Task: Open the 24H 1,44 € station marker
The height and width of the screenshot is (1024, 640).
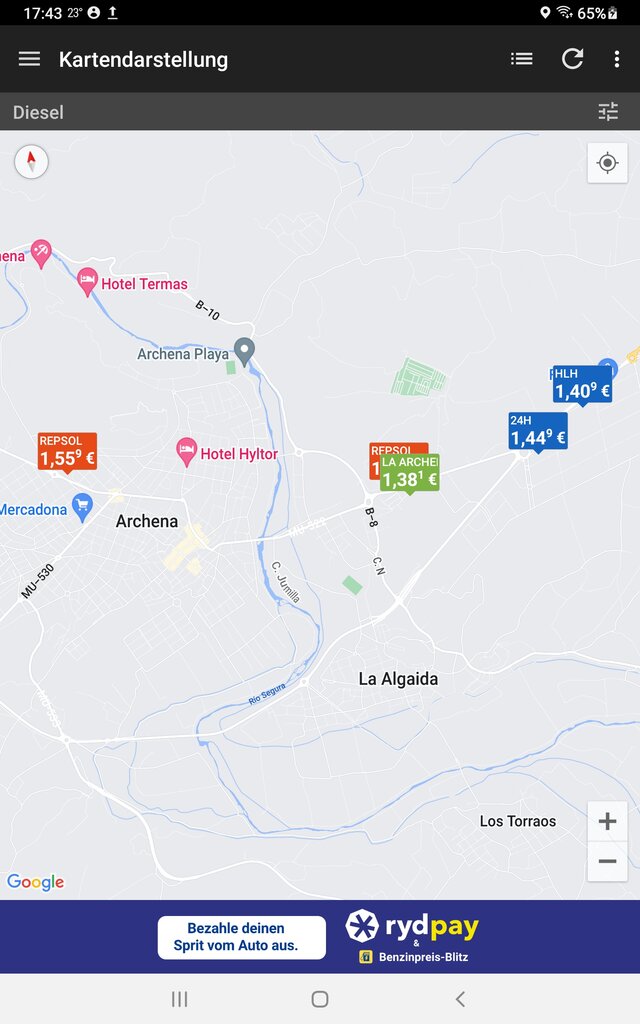Action: 538,432
